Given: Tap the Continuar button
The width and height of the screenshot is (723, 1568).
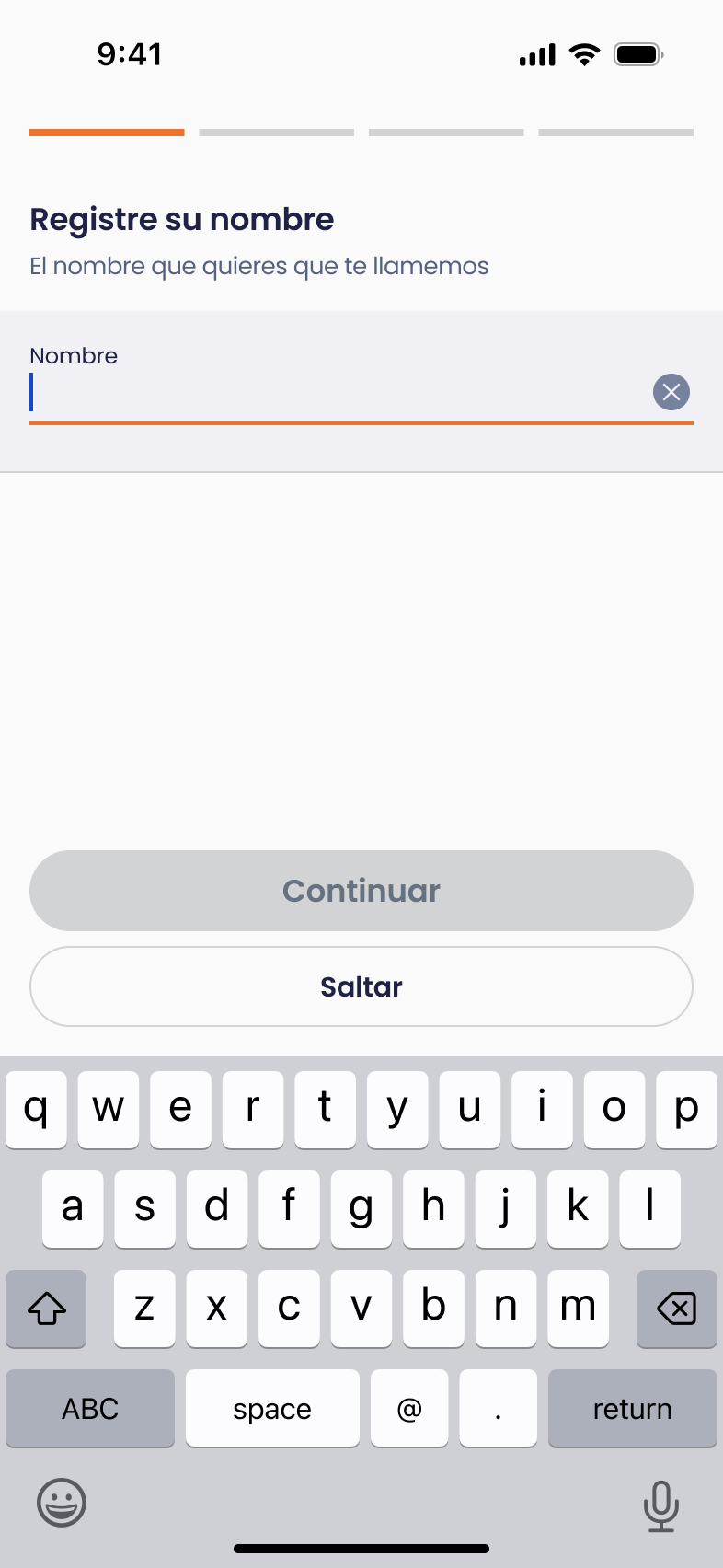Looking at the screenshot, I should (361, 891).
